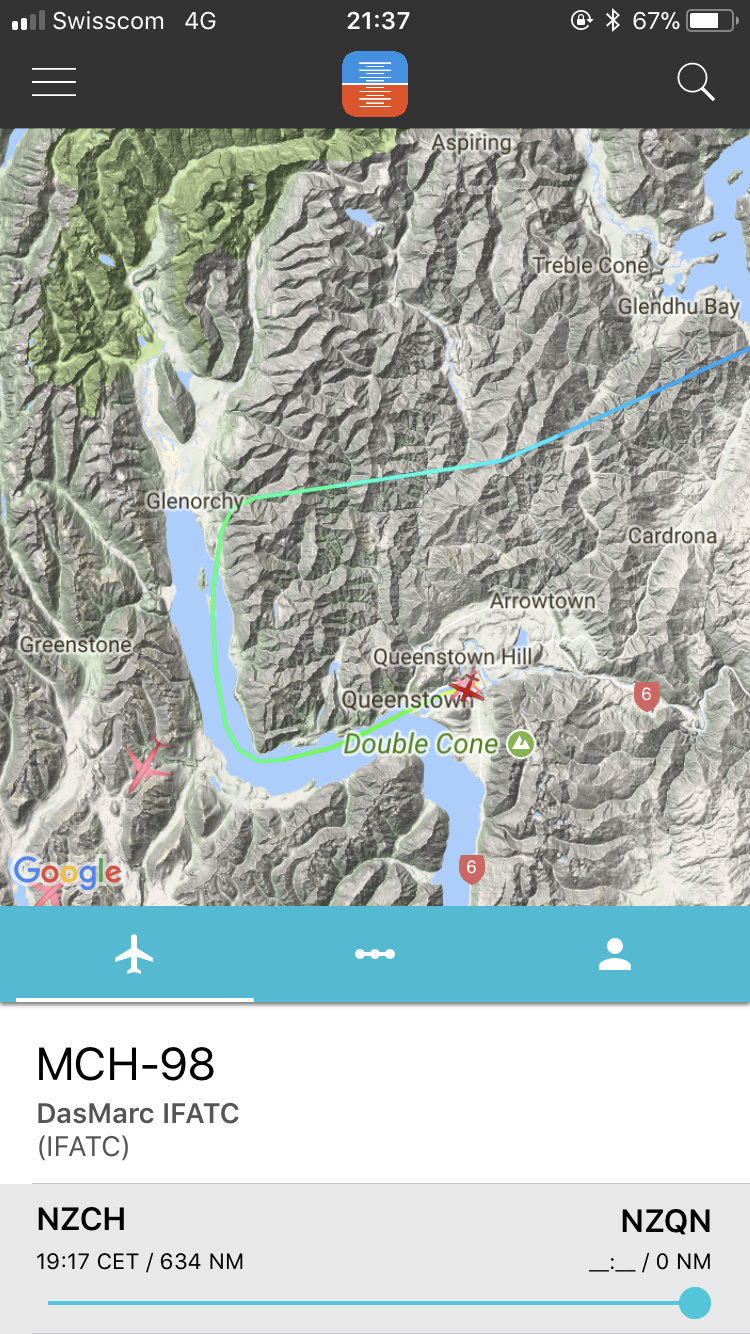The width and height of the screenshot is (750, 1334).
Task: Select the red aircraft near Queenstown
Action: click(467, 687)
